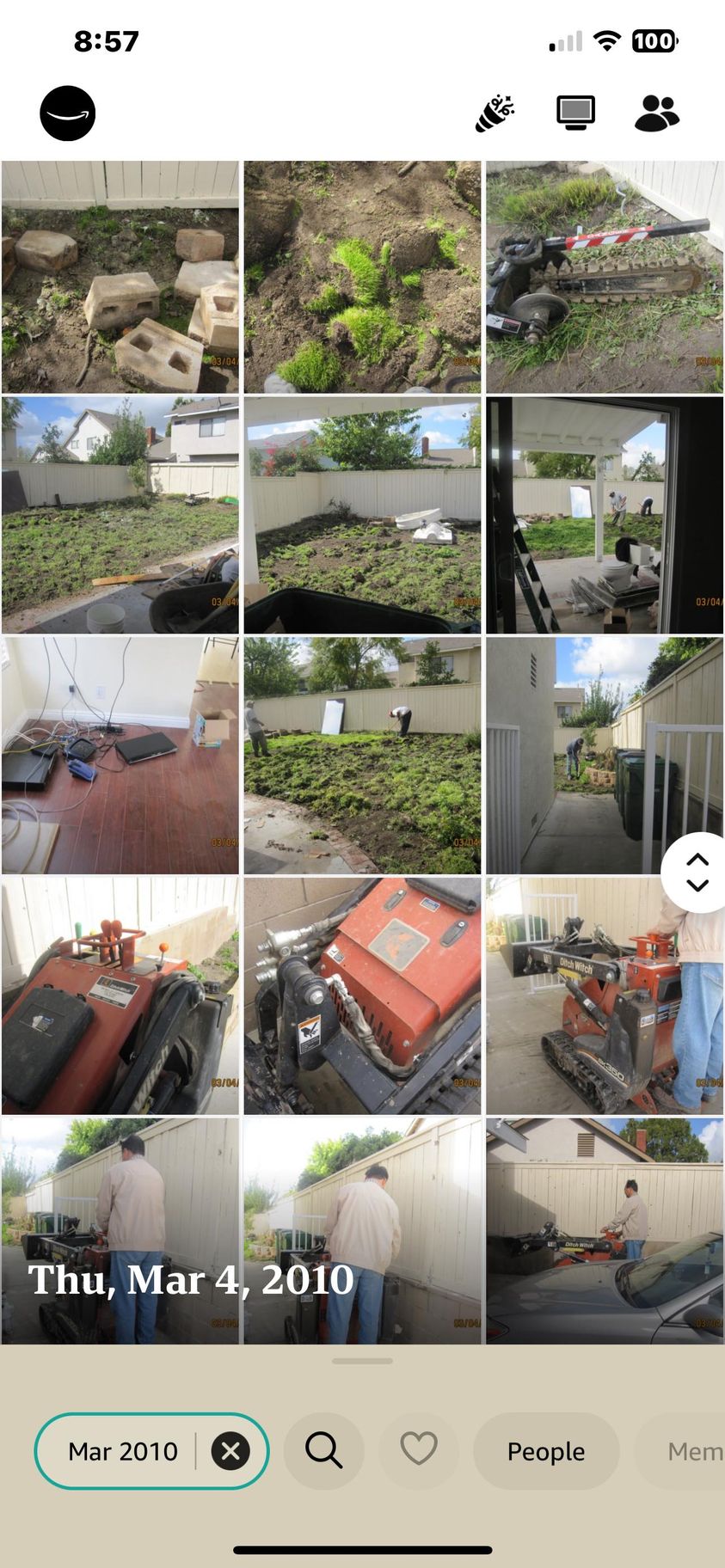
Task: Show favorites with the heart filter
Action: pos(419,1451)
